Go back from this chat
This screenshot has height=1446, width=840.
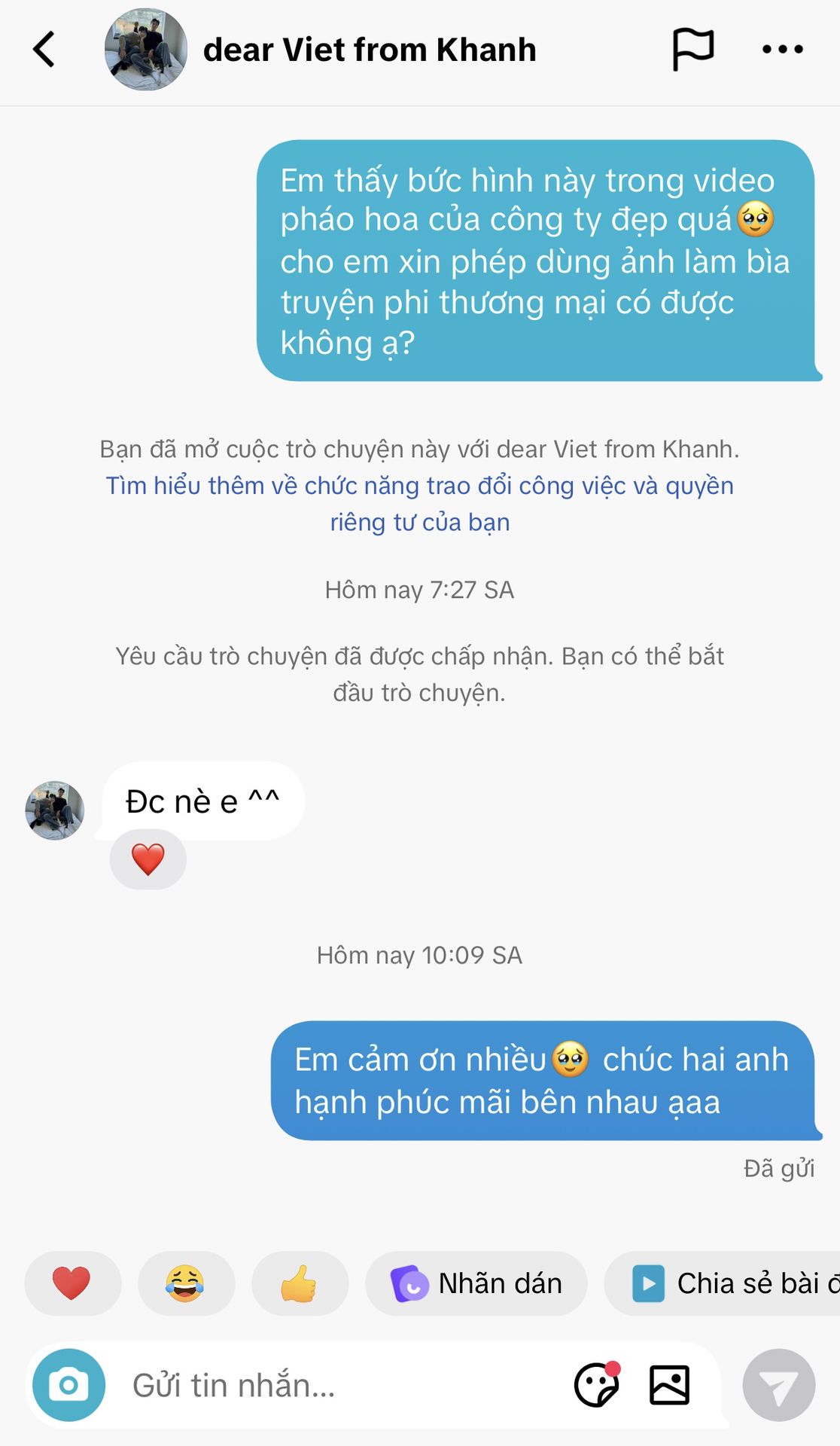pyautogui.click(x=44, y=50)
